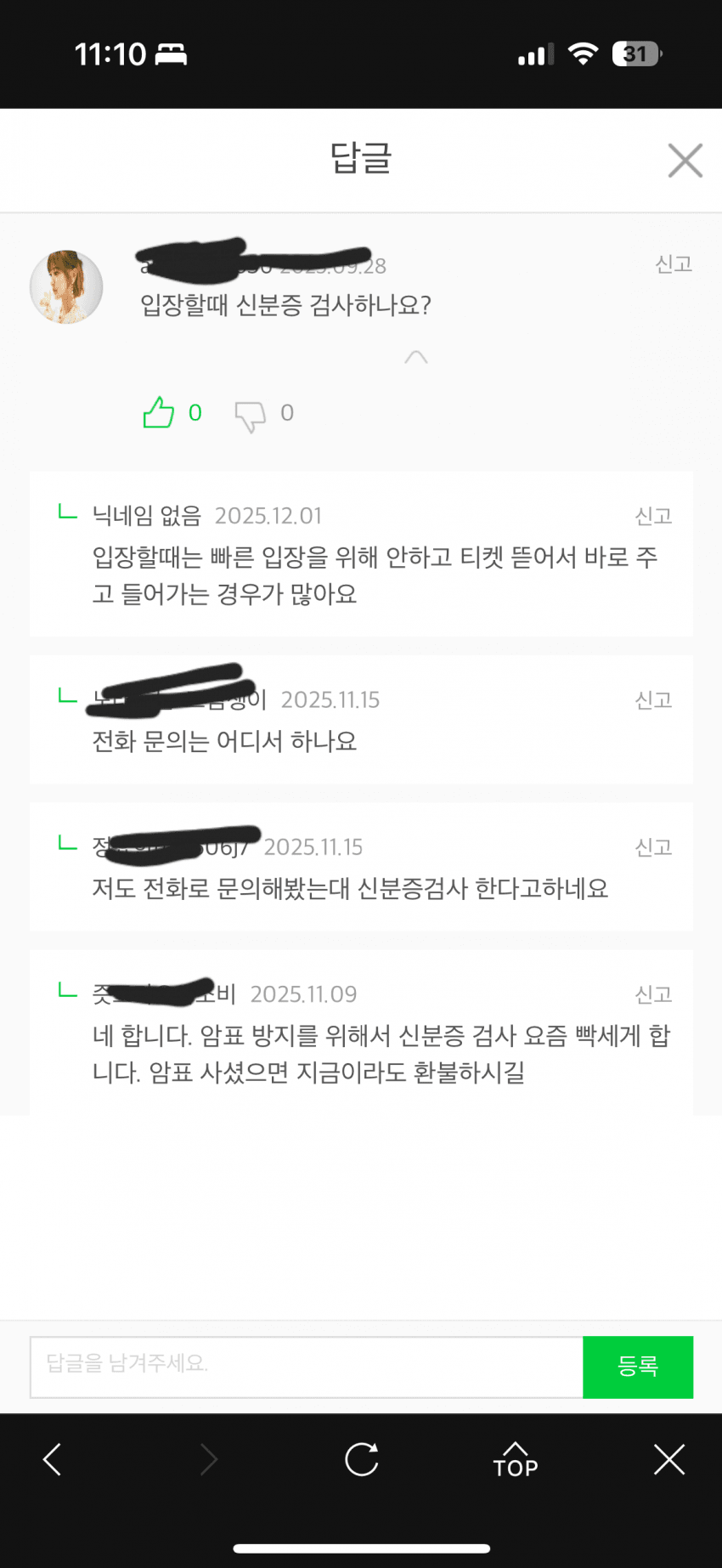Submit the reply with 등록

pyautogui.click(x=637, y=1367)
